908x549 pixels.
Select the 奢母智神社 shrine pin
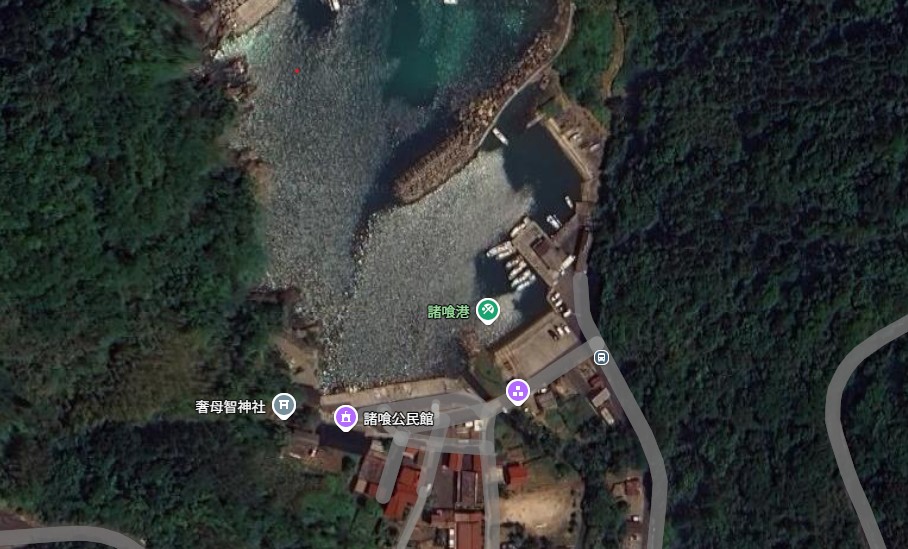click(x=284, y=405)
